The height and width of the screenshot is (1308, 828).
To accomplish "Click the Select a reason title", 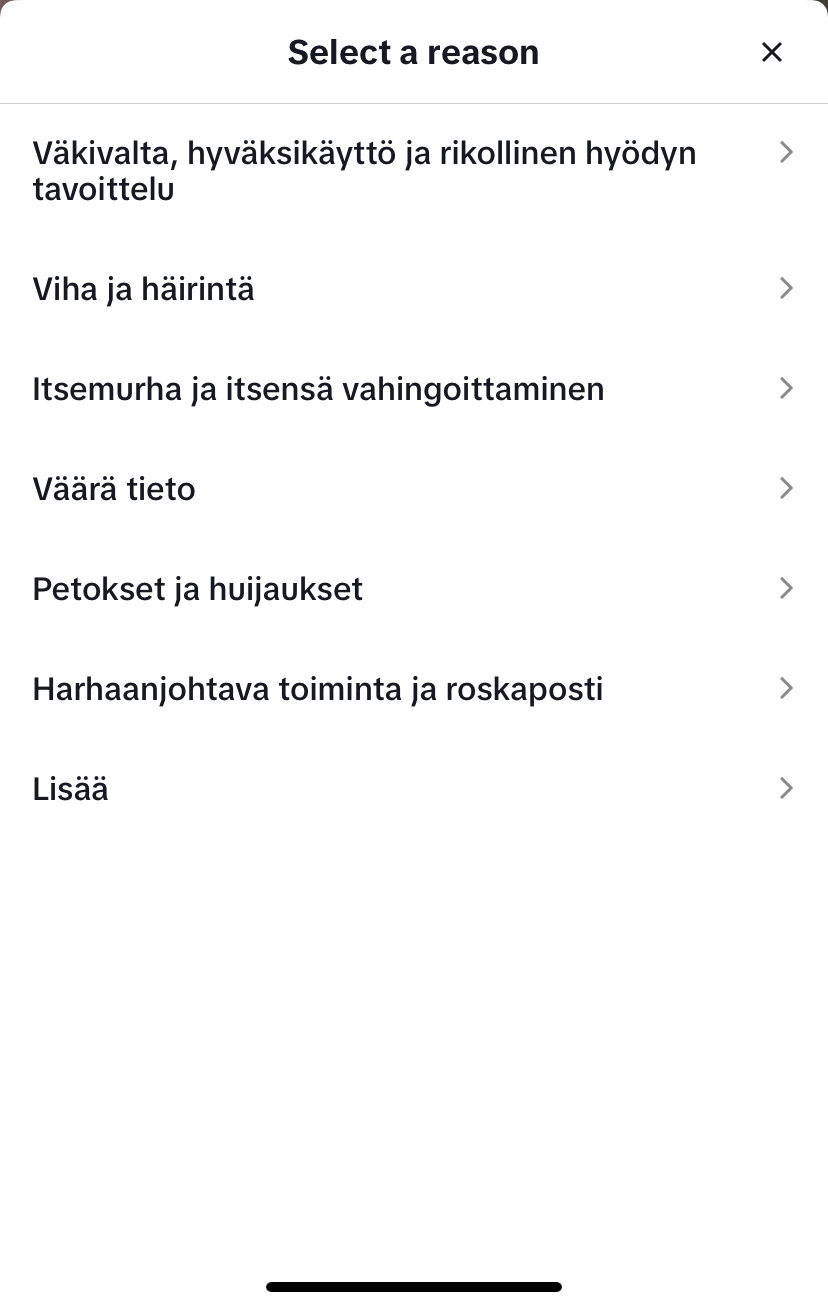I will click(x=413, y=52).
